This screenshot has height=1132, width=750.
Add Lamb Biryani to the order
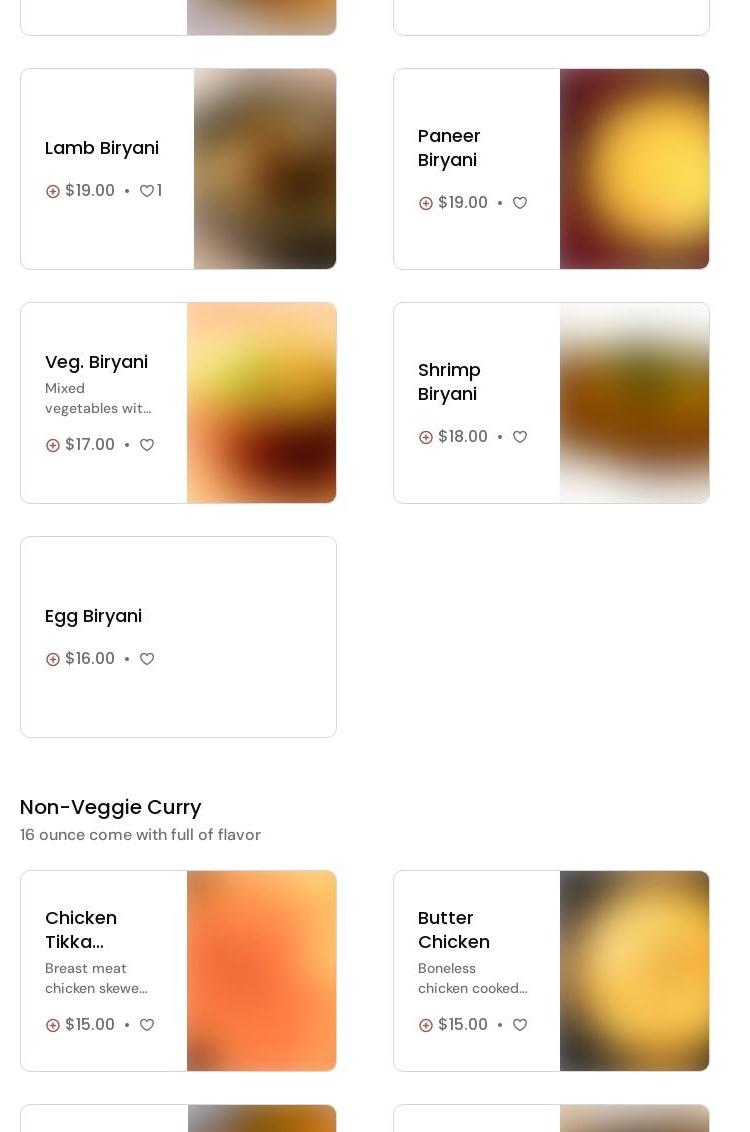[53, 191]
